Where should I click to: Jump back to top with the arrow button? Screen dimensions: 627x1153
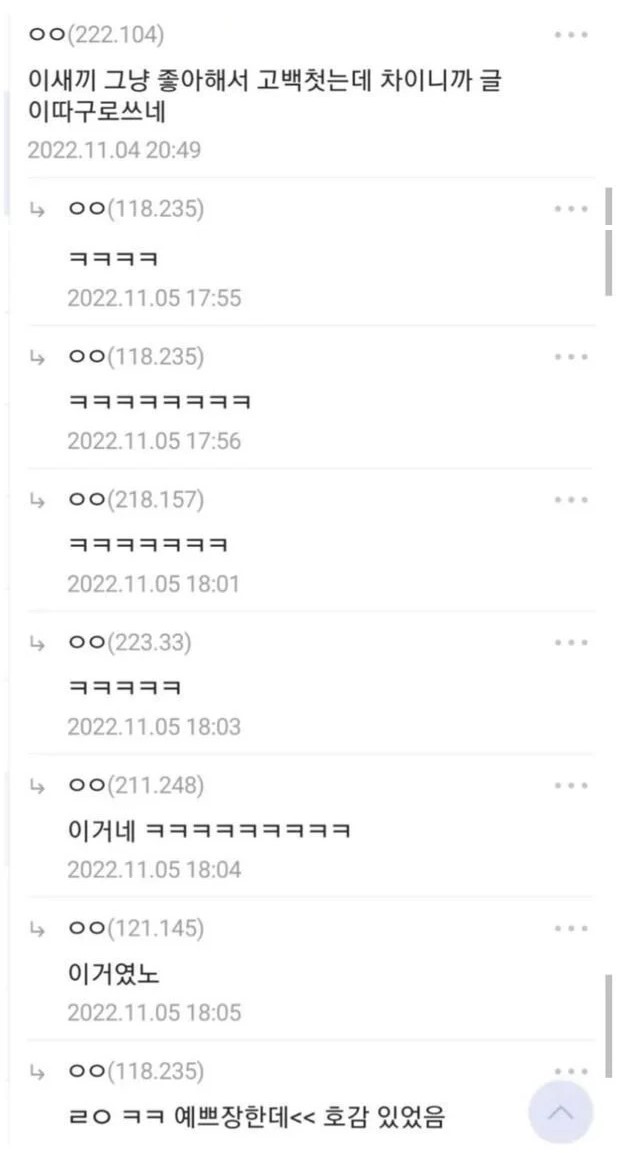pyautogui.click(x=561, y=1111)
